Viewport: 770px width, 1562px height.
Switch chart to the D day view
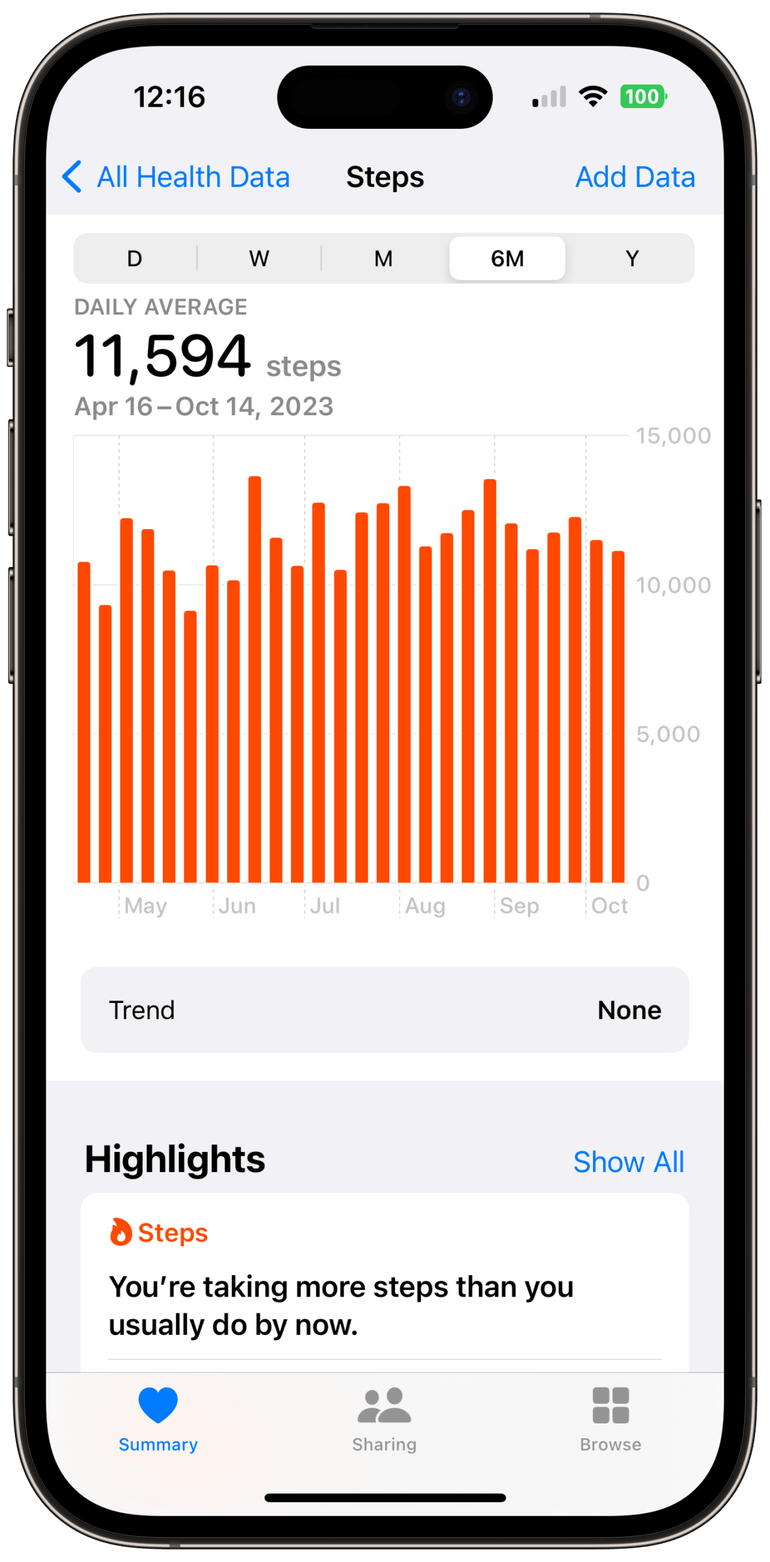coord(134,258)
